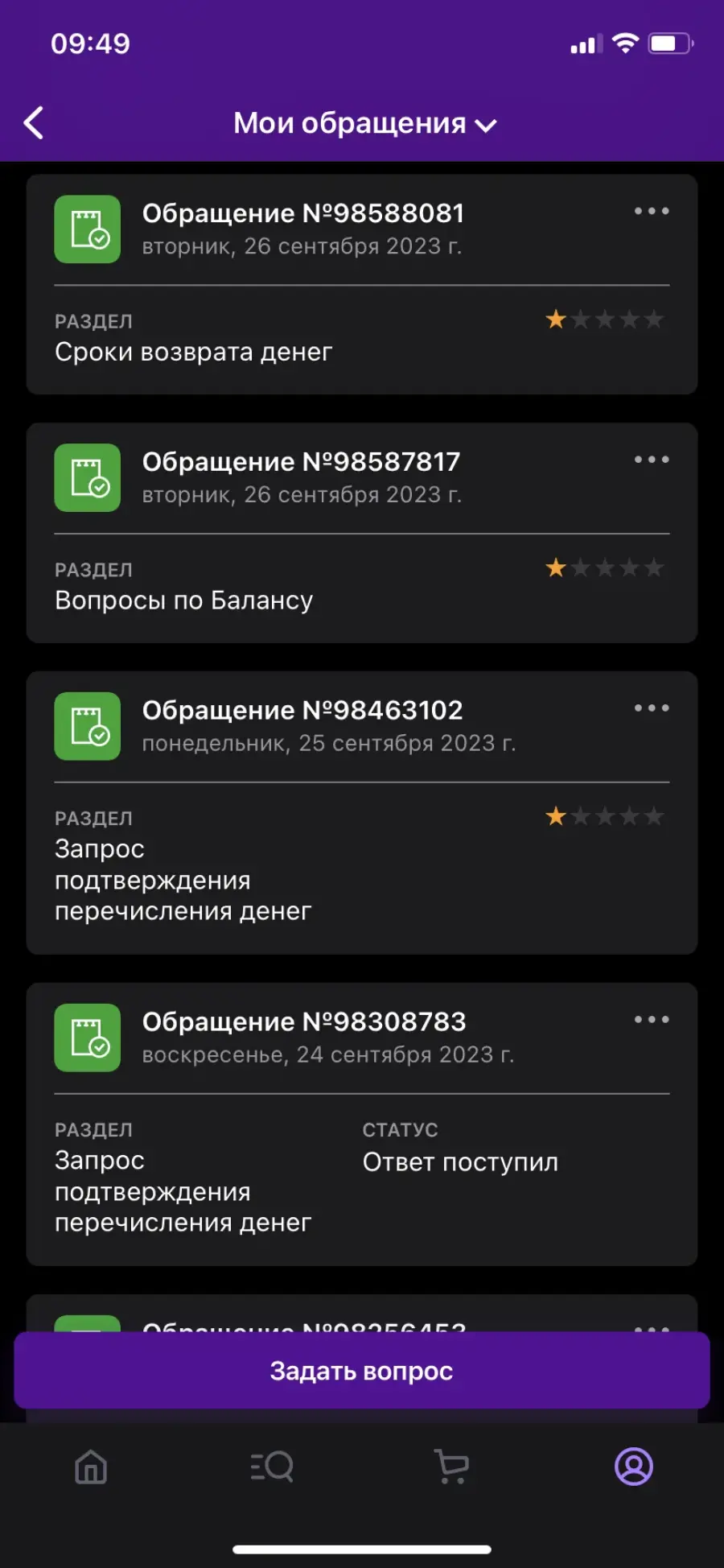
Task: Open the three-dot menu for Обращение №98588081
Action: (651, 211)
